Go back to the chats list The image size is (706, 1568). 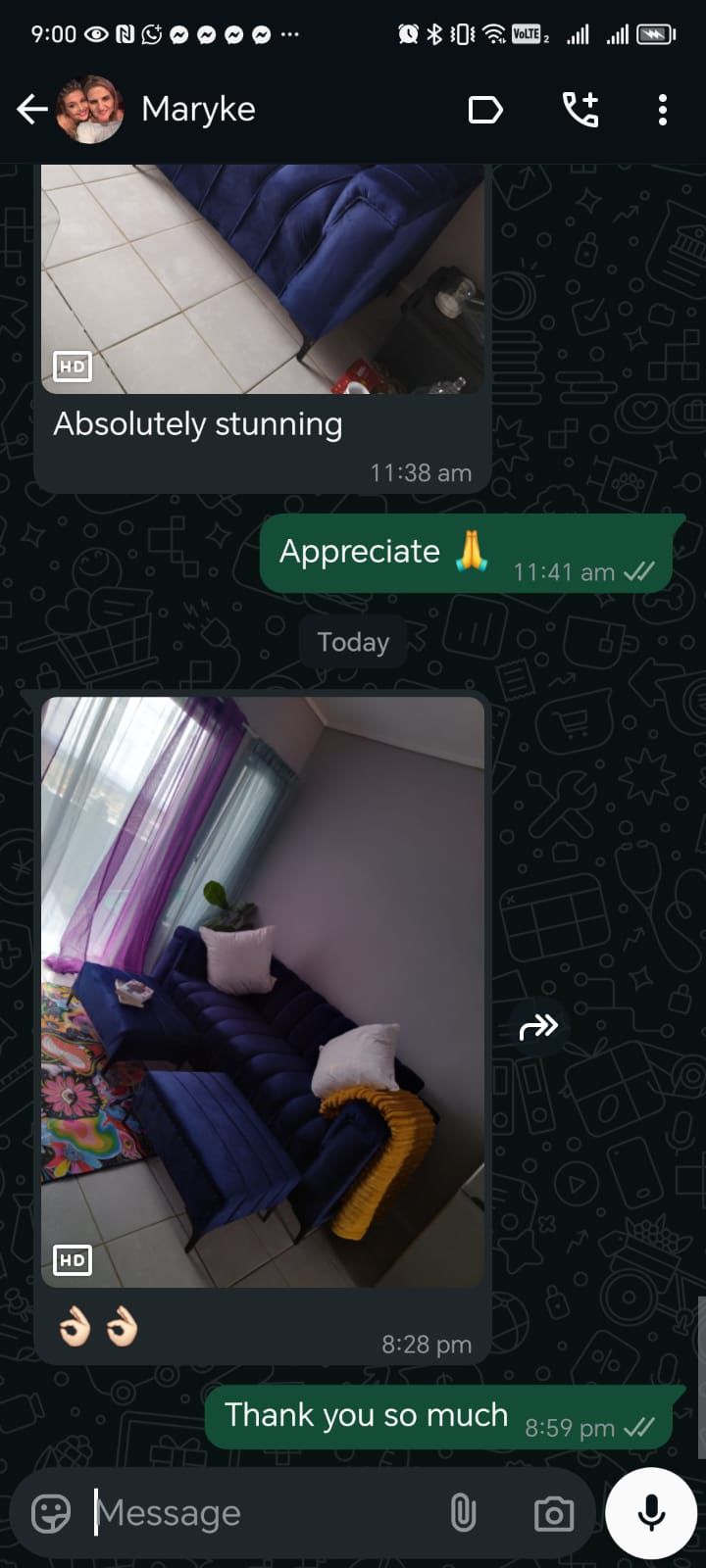[31, 110]
